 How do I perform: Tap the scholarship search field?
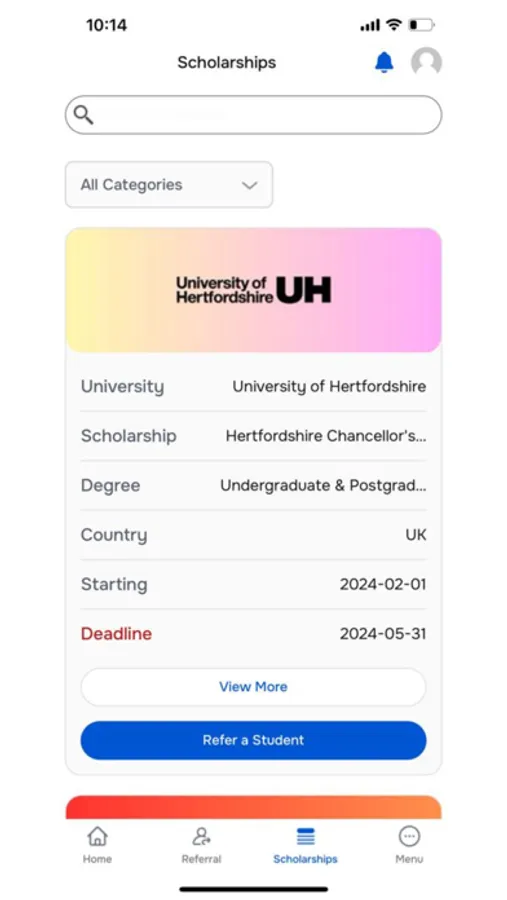click(253, 115)
